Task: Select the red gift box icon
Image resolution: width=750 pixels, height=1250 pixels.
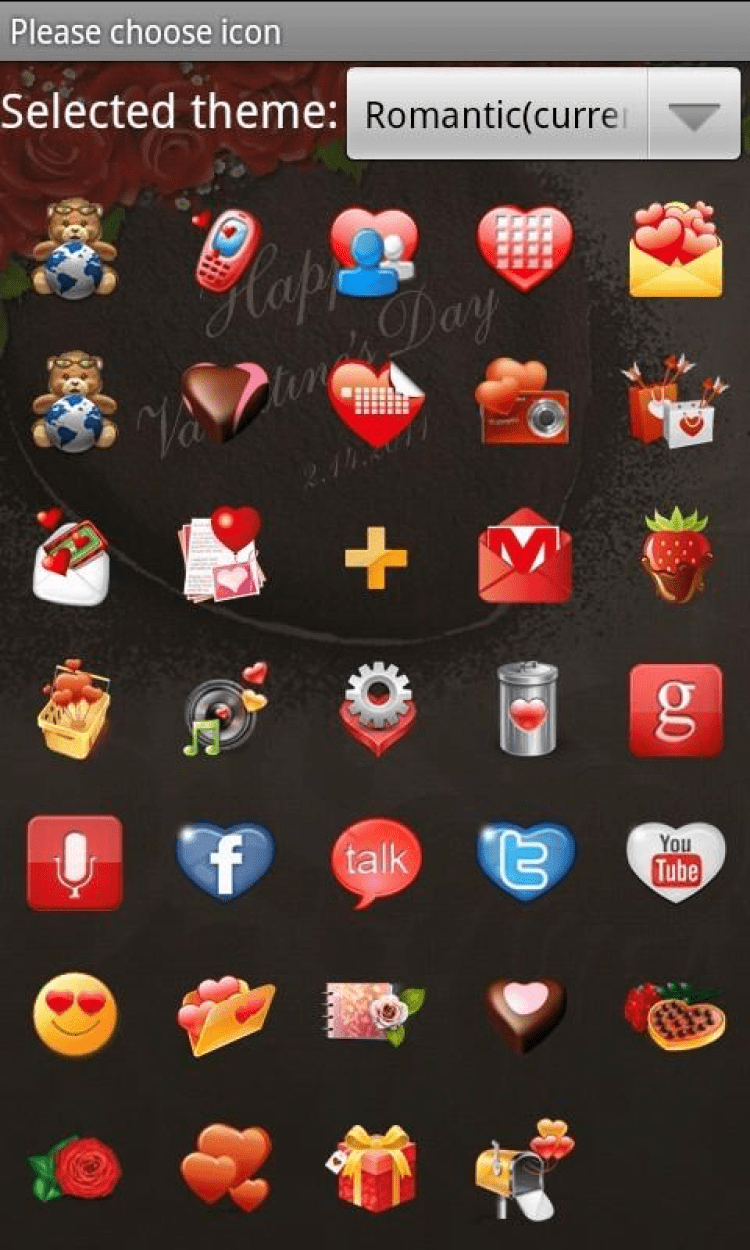Action: point(376,1166)
